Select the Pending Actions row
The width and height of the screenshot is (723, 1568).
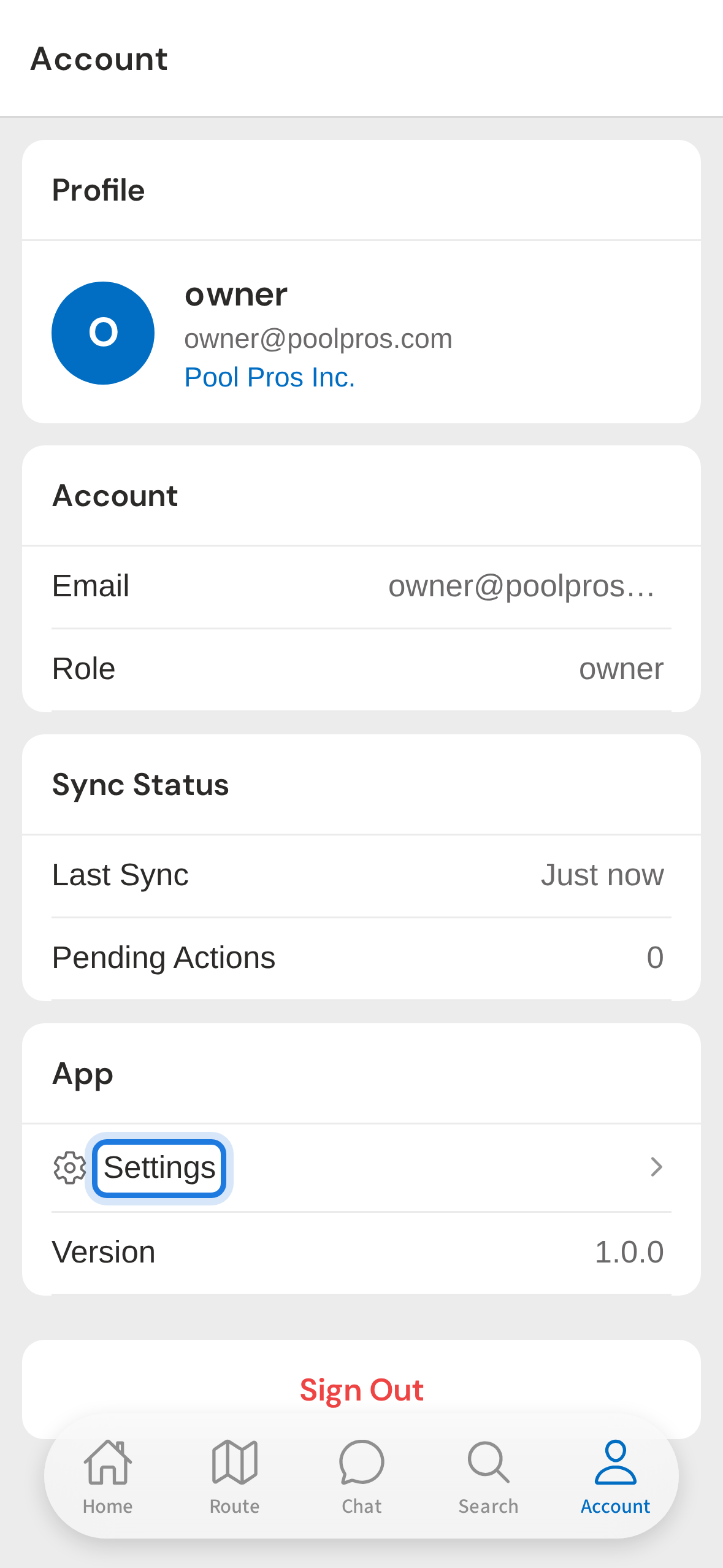pos(361,956)
